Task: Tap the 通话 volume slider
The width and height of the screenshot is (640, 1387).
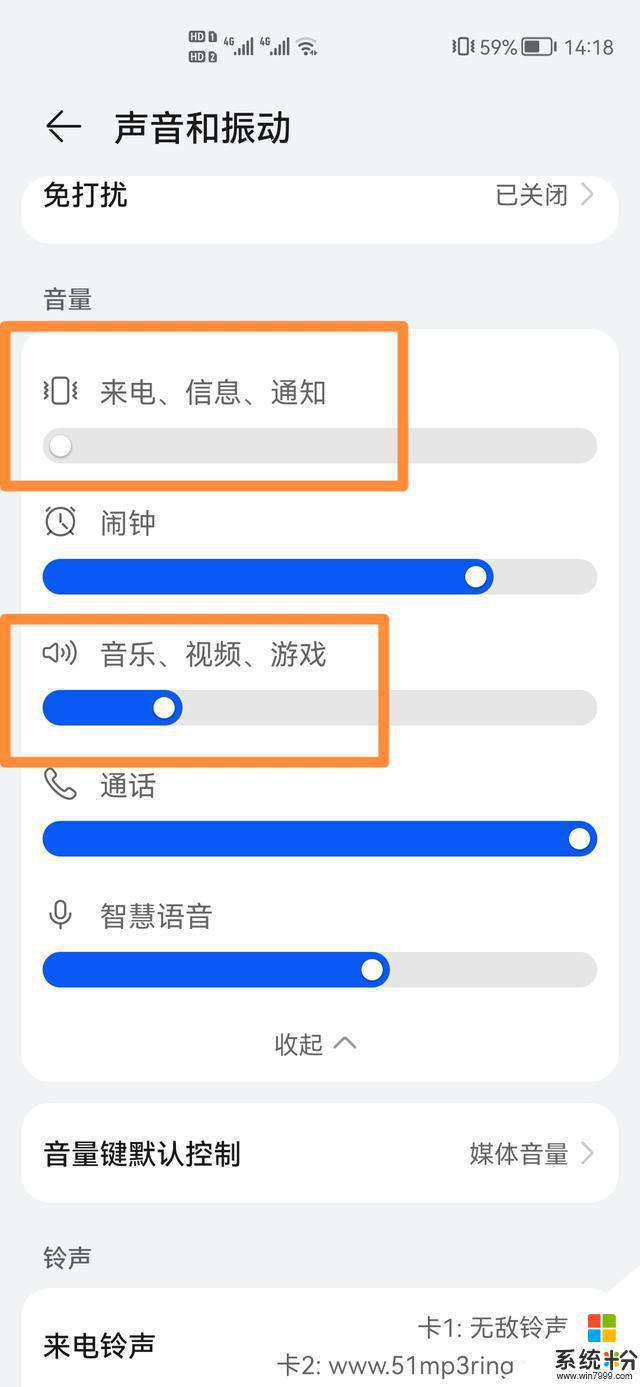Action: [x=320, y=839]
